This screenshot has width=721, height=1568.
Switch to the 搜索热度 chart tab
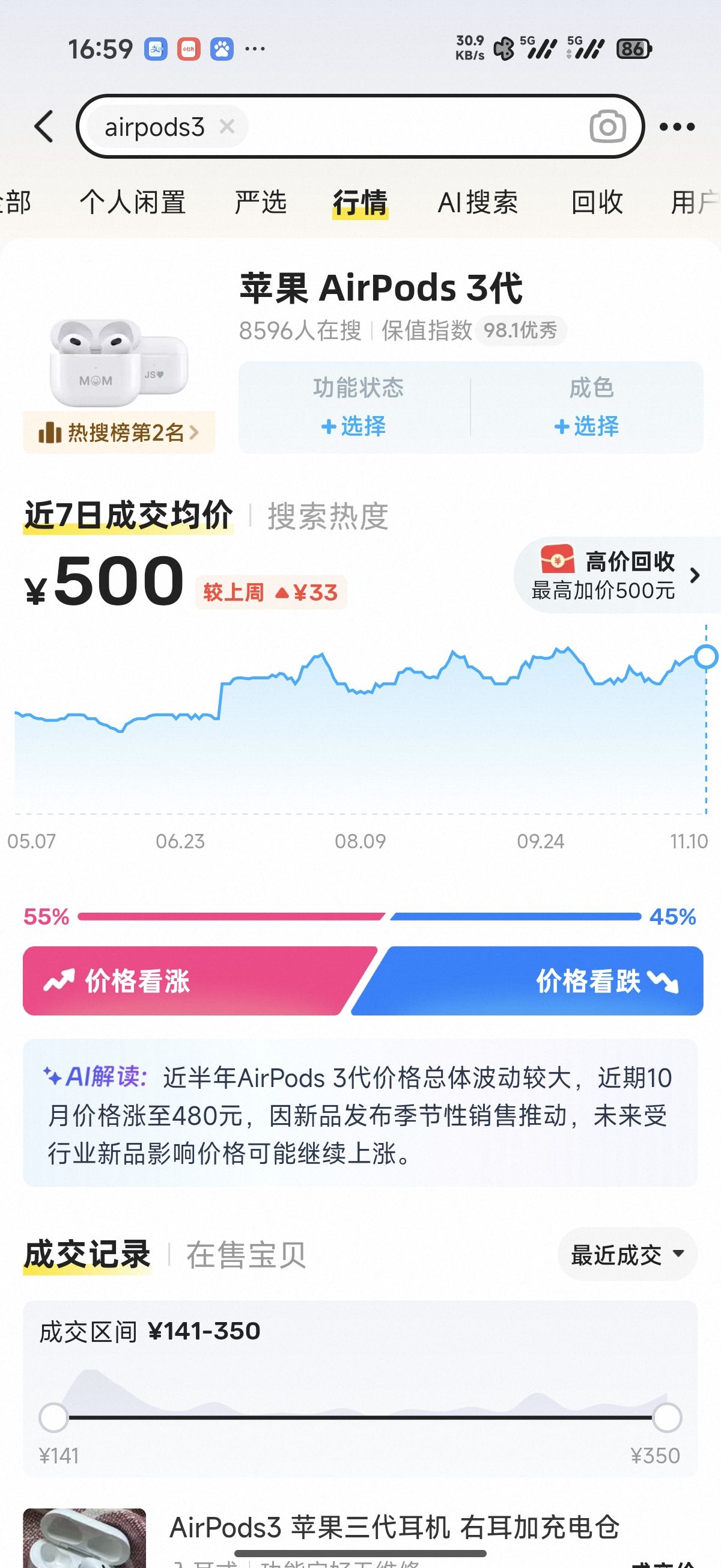pyautogui.click(x=328, y=516)
